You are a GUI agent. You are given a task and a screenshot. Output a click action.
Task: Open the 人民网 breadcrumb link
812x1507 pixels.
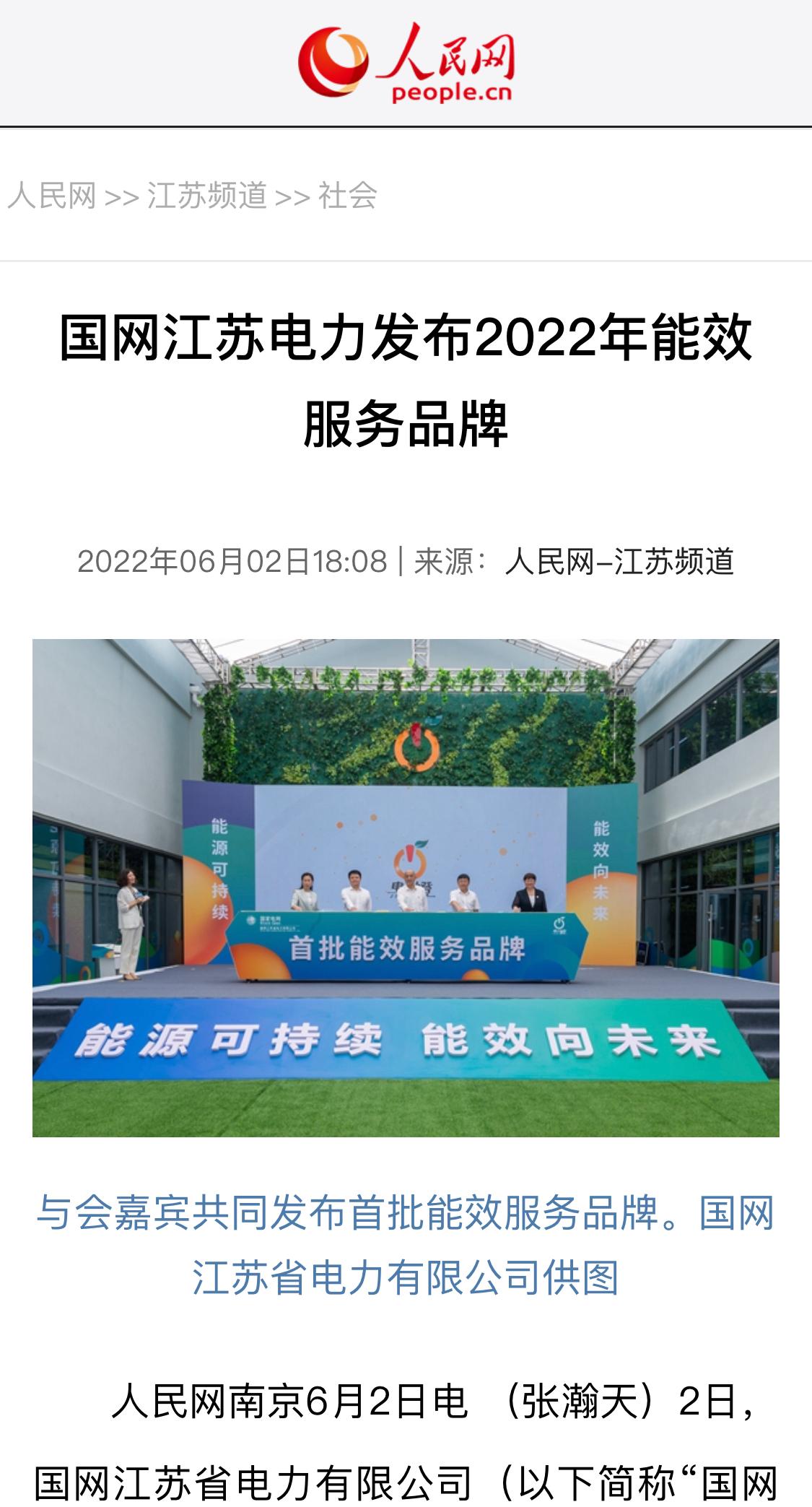coord(52,196)
